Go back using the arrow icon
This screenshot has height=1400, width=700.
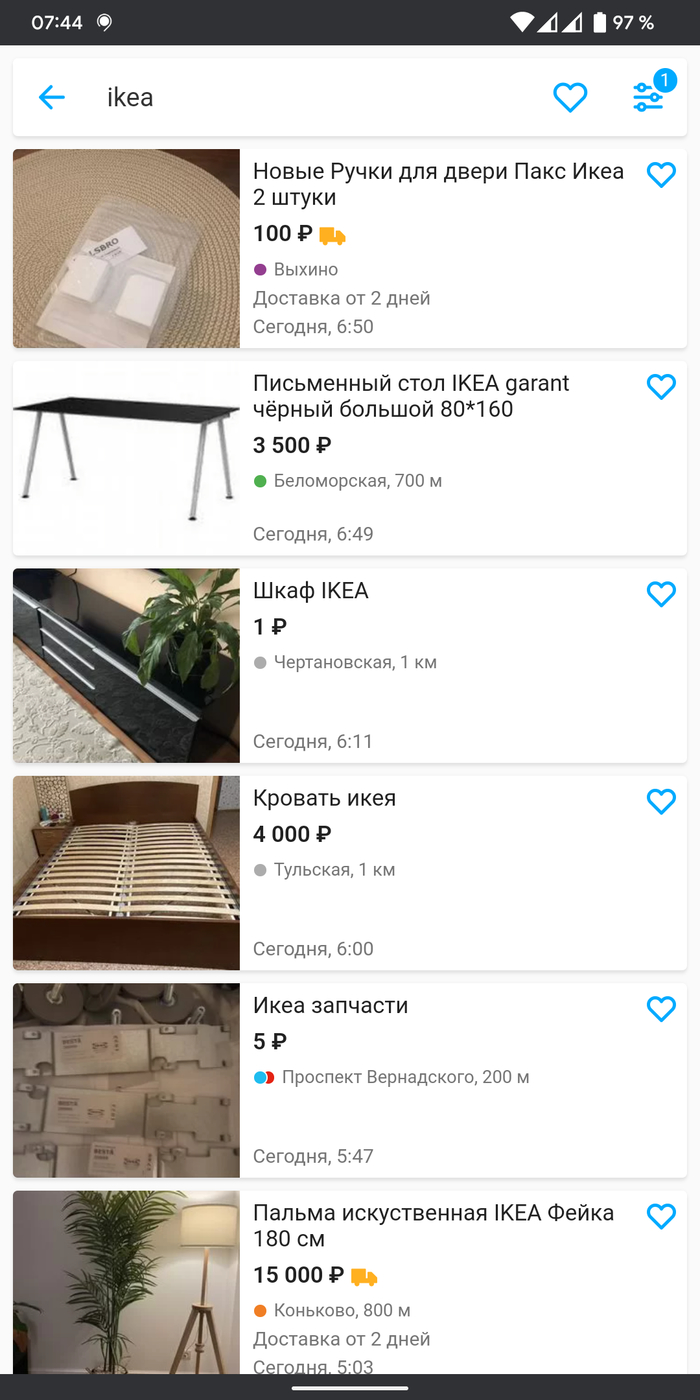pyautogui.click(x=51, y=97)
